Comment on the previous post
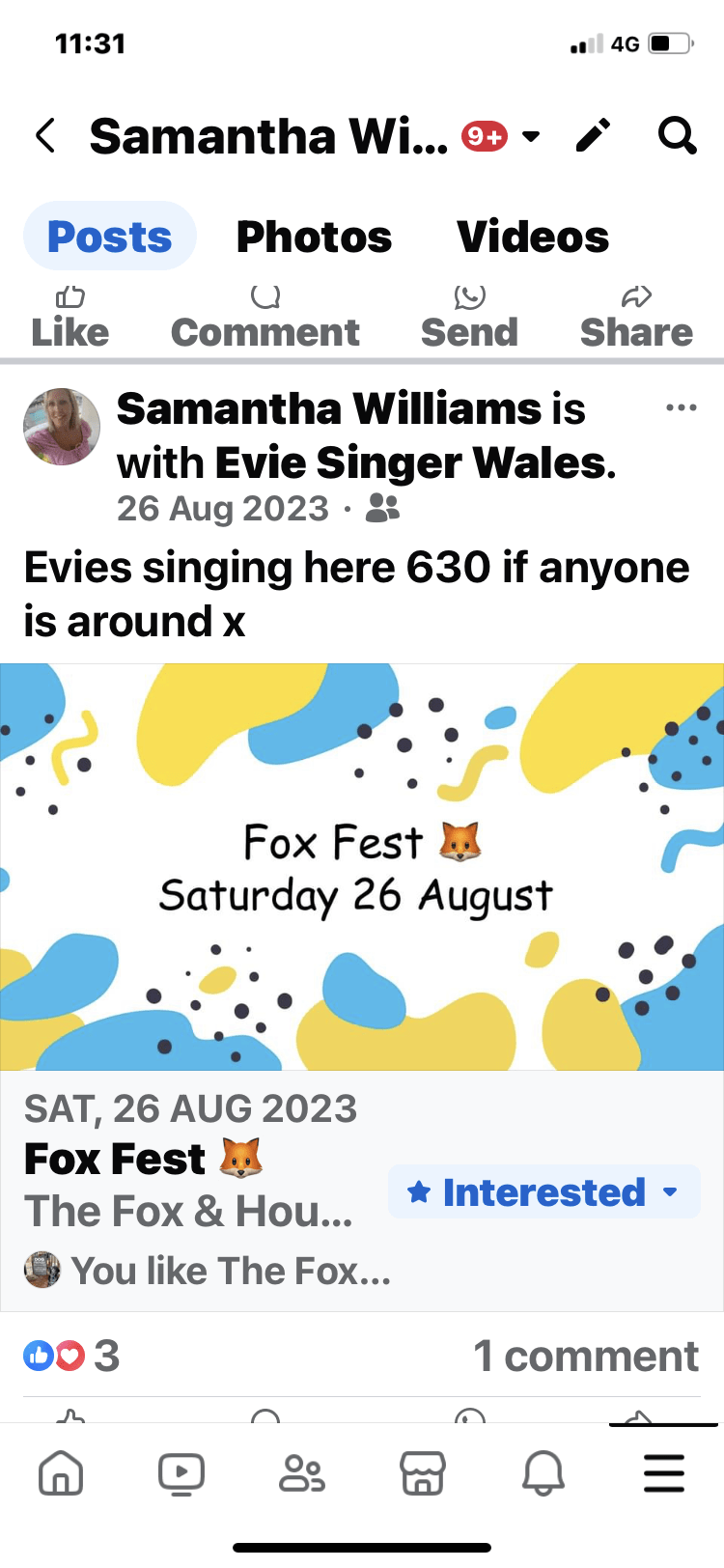This screenshot has width=724, height=1568. click(265, 319)
